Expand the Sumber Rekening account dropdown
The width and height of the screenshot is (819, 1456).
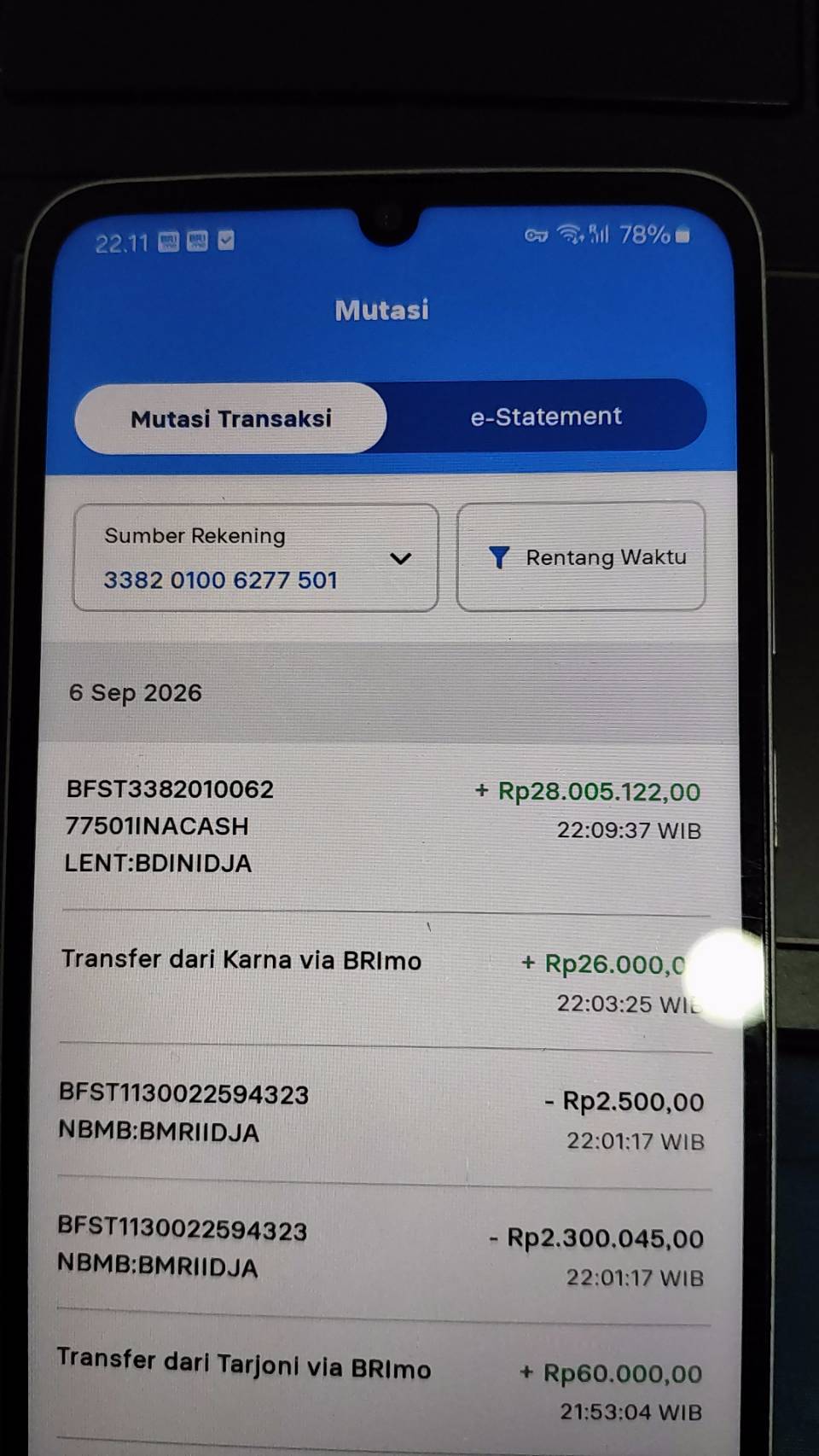tap(256, 557)
